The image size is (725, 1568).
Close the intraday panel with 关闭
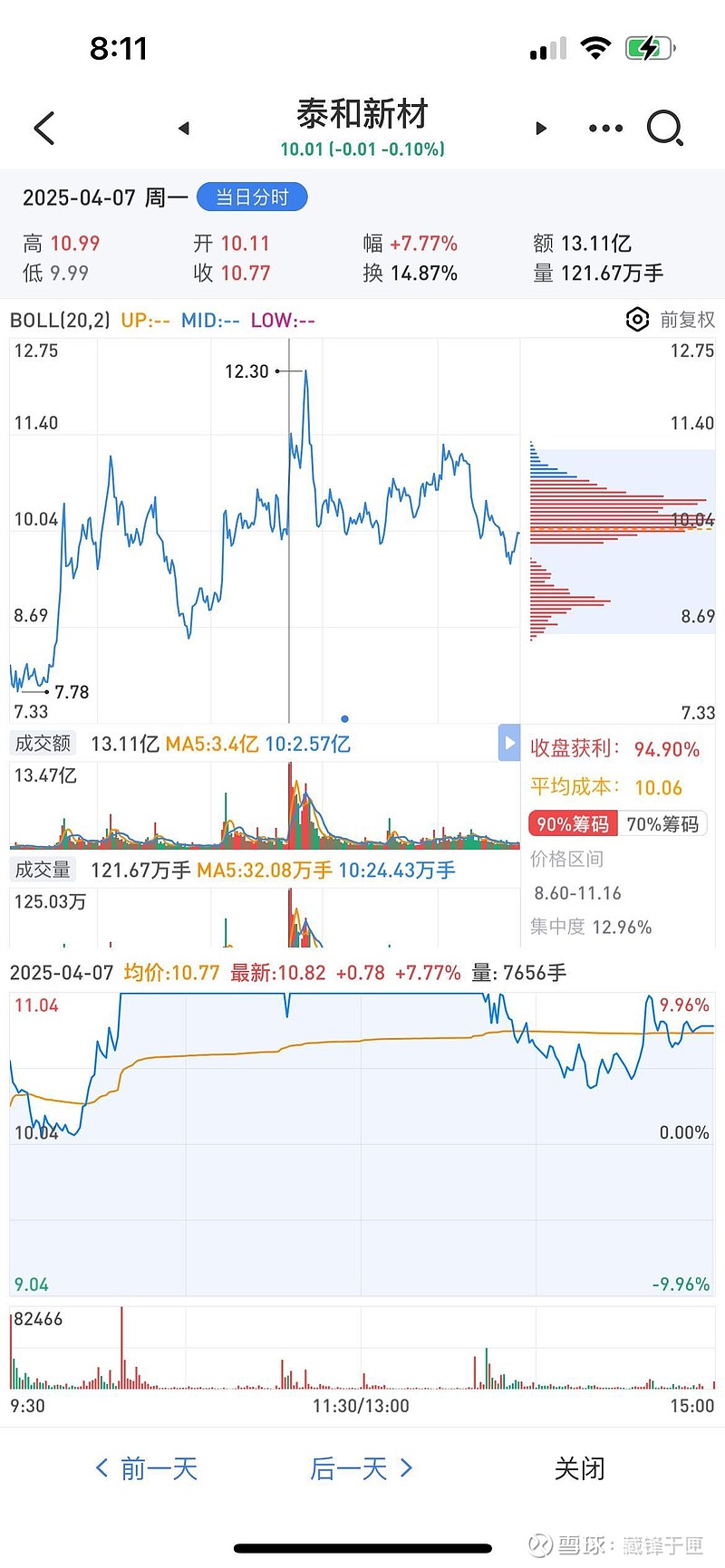(579, 1468)
